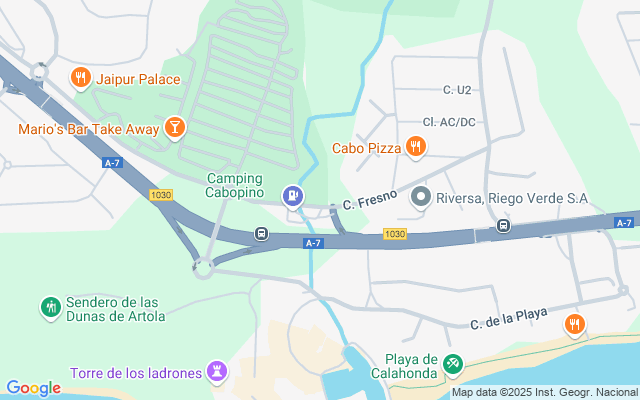View Sendero de las Dunas de Artola pin
Image resolution: width=640 pixels, height=400 pixels.
pos(51,308)
